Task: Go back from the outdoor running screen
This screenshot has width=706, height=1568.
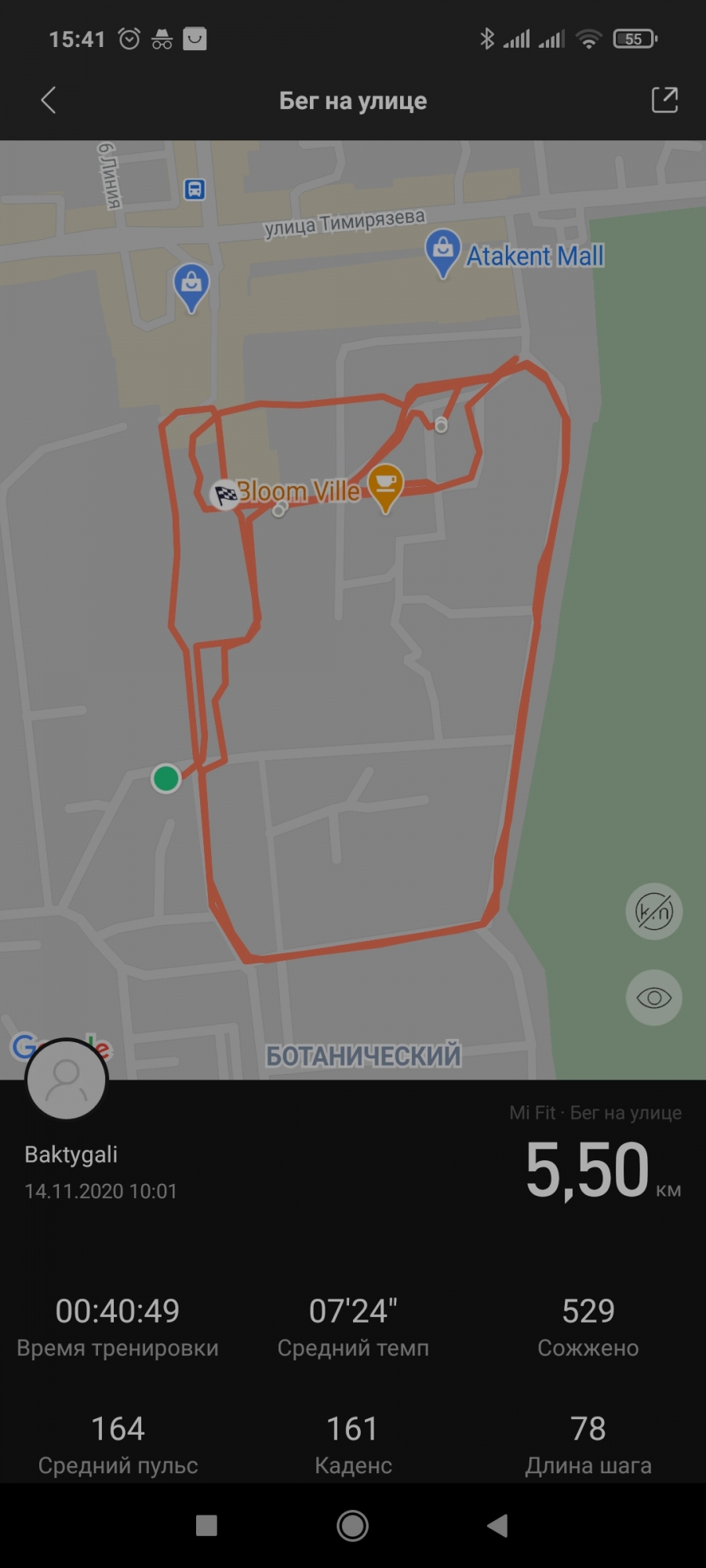Action: (49, 100)
